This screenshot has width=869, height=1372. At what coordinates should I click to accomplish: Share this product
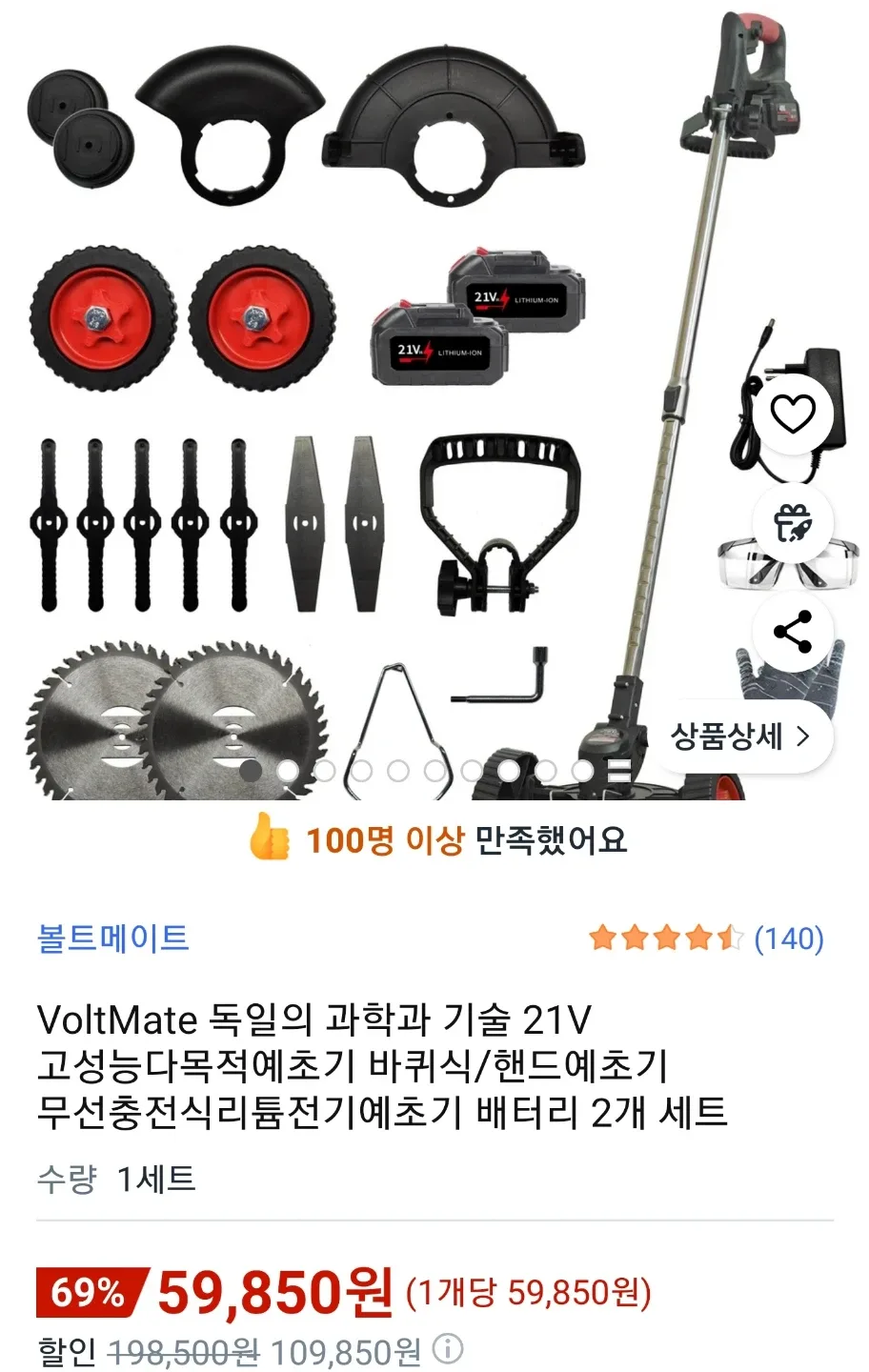(x=792, y=632)
